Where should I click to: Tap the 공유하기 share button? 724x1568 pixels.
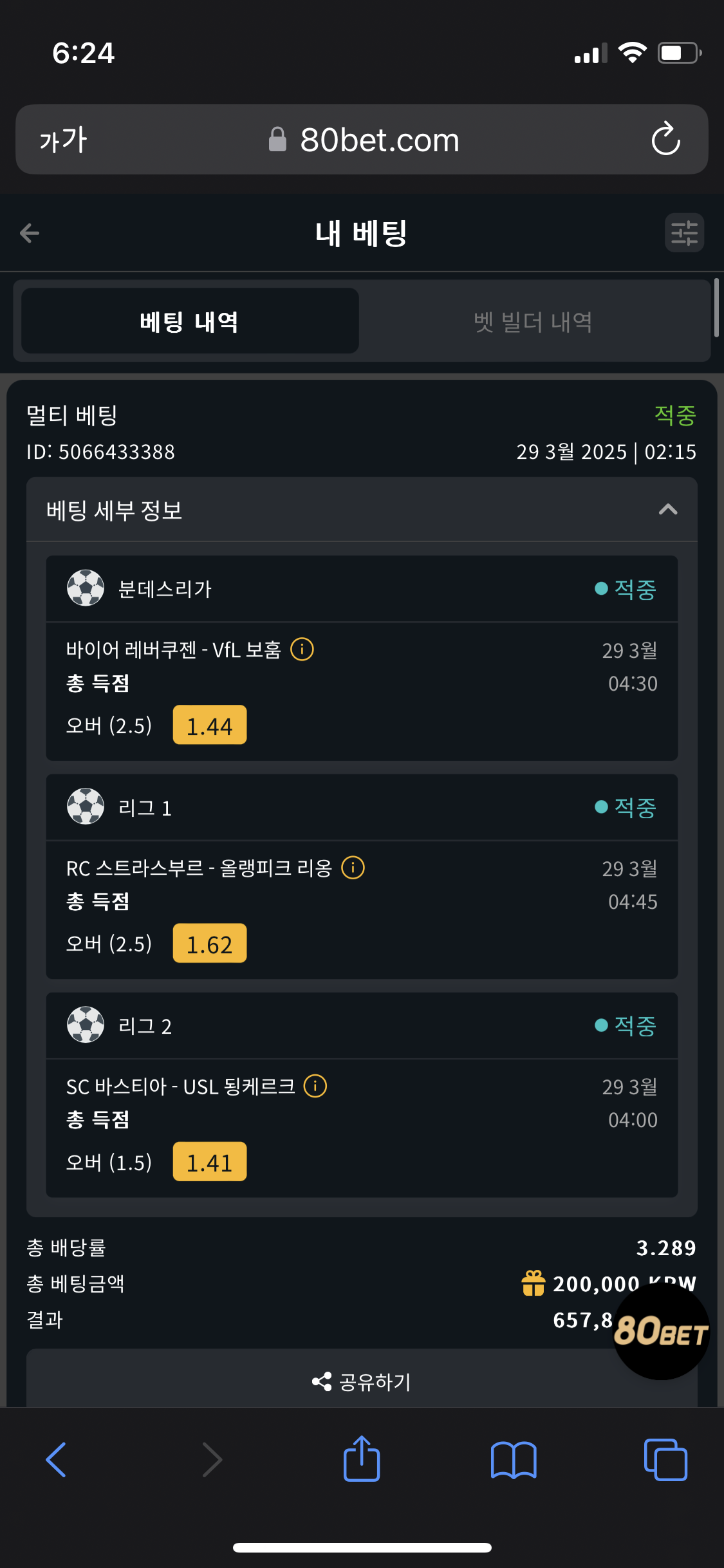(x=362, y=1381)
